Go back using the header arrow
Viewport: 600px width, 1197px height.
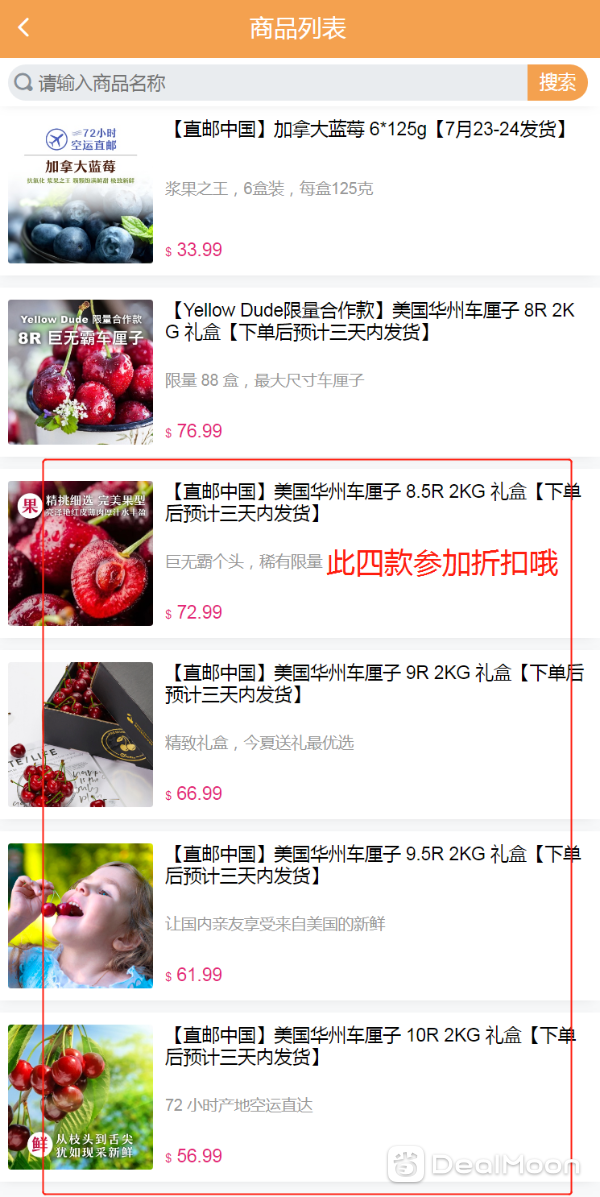[x=24, y=28]
